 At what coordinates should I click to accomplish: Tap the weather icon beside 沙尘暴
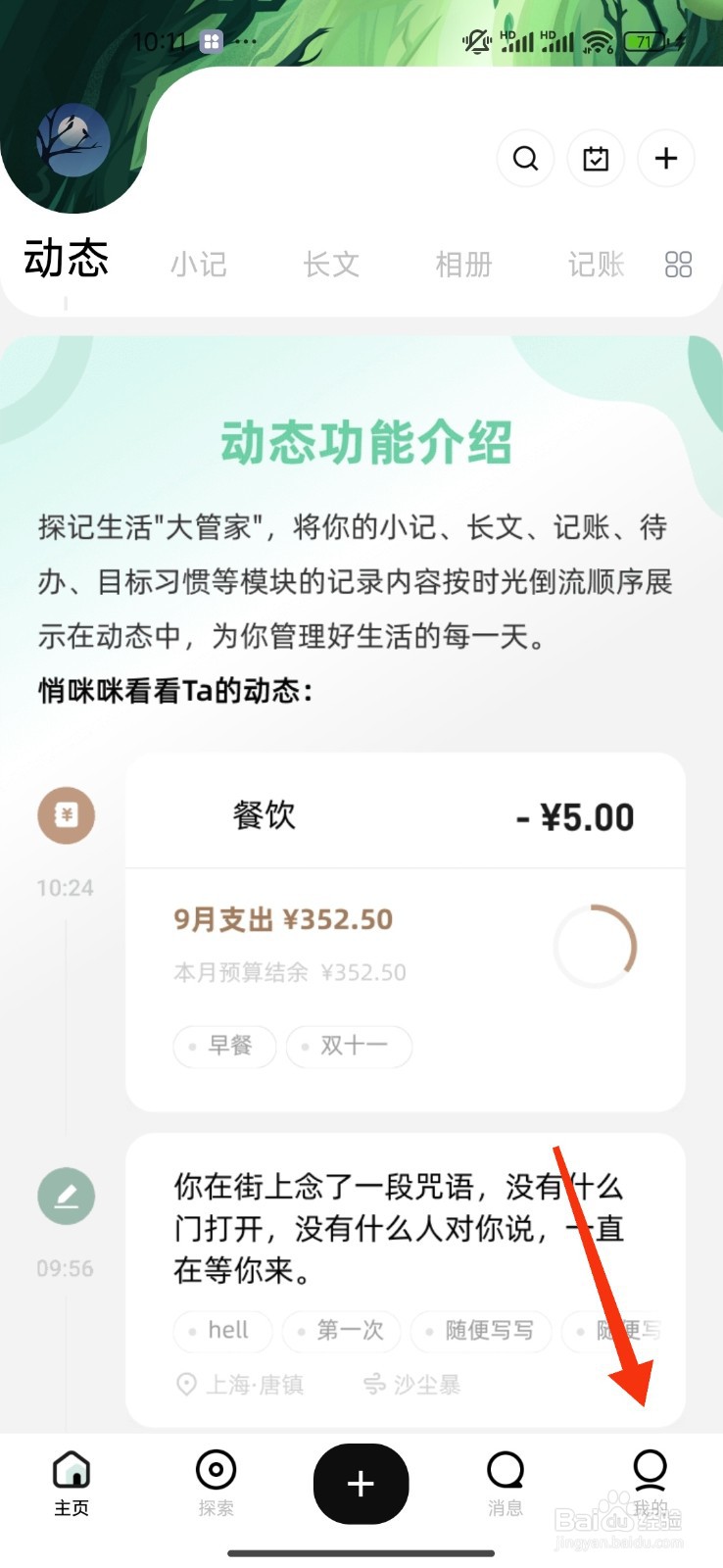372,1385
